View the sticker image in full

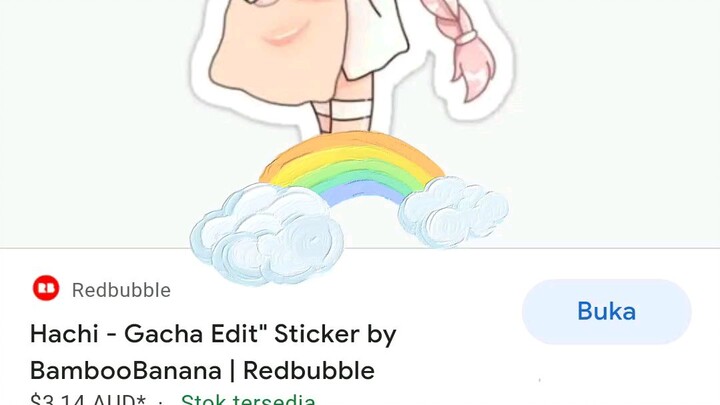pos(350,120)
